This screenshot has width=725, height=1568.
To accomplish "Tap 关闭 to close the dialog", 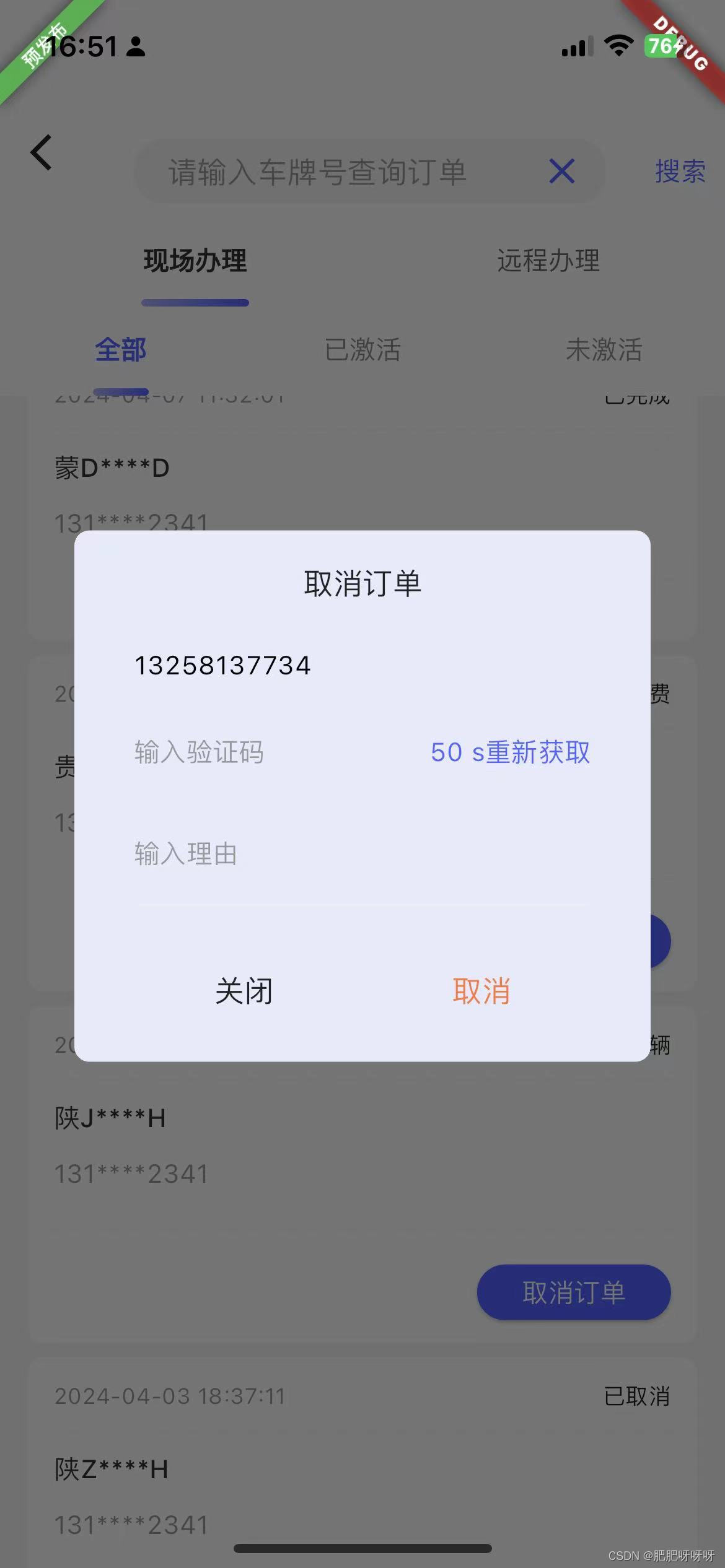I will coord(244,991).
